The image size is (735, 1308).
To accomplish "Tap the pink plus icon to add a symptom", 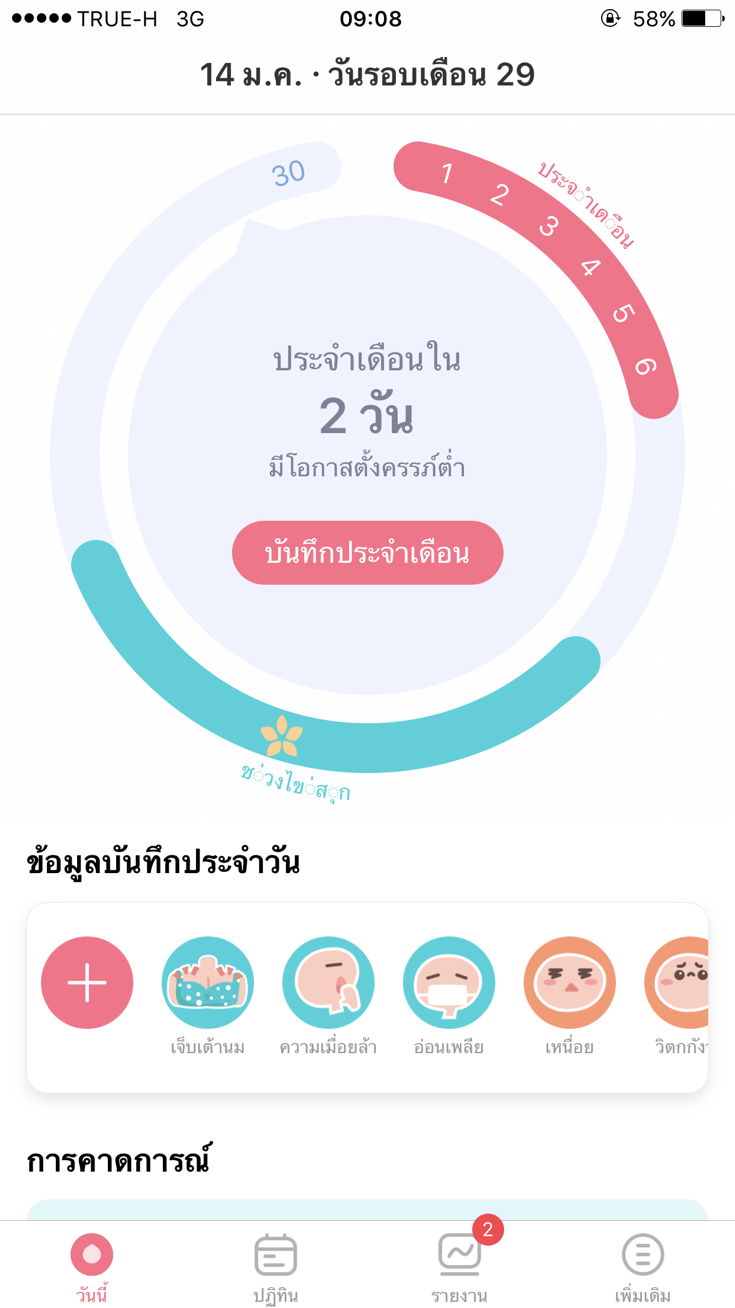I will (x=87, y=982).
